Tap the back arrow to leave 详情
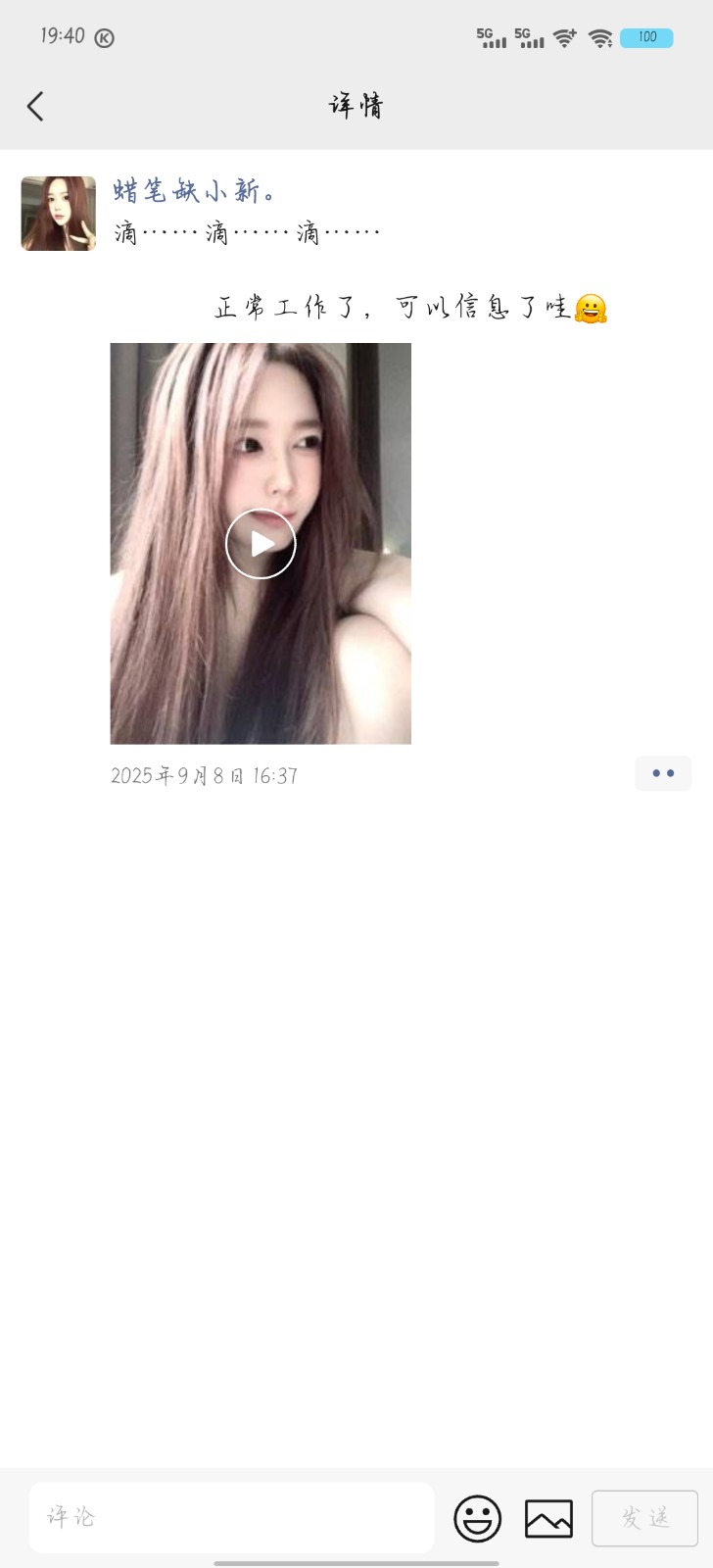The width and height of the screenshot is (713, 1568). (x=36, y=105)
